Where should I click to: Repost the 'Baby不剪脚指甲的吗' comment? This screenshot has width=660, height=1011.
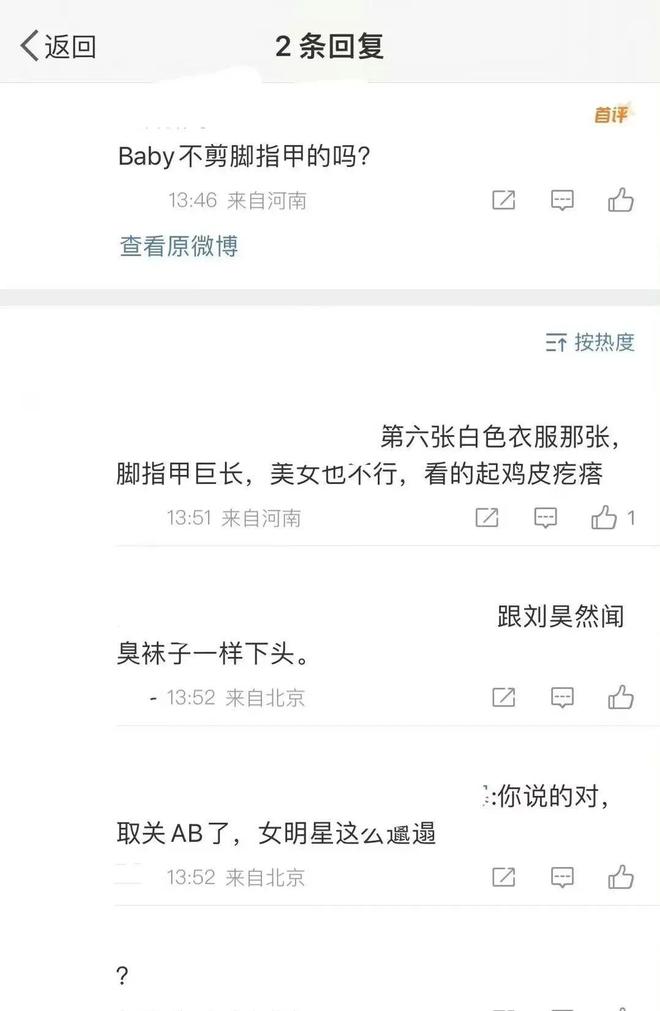pos(504,200)
